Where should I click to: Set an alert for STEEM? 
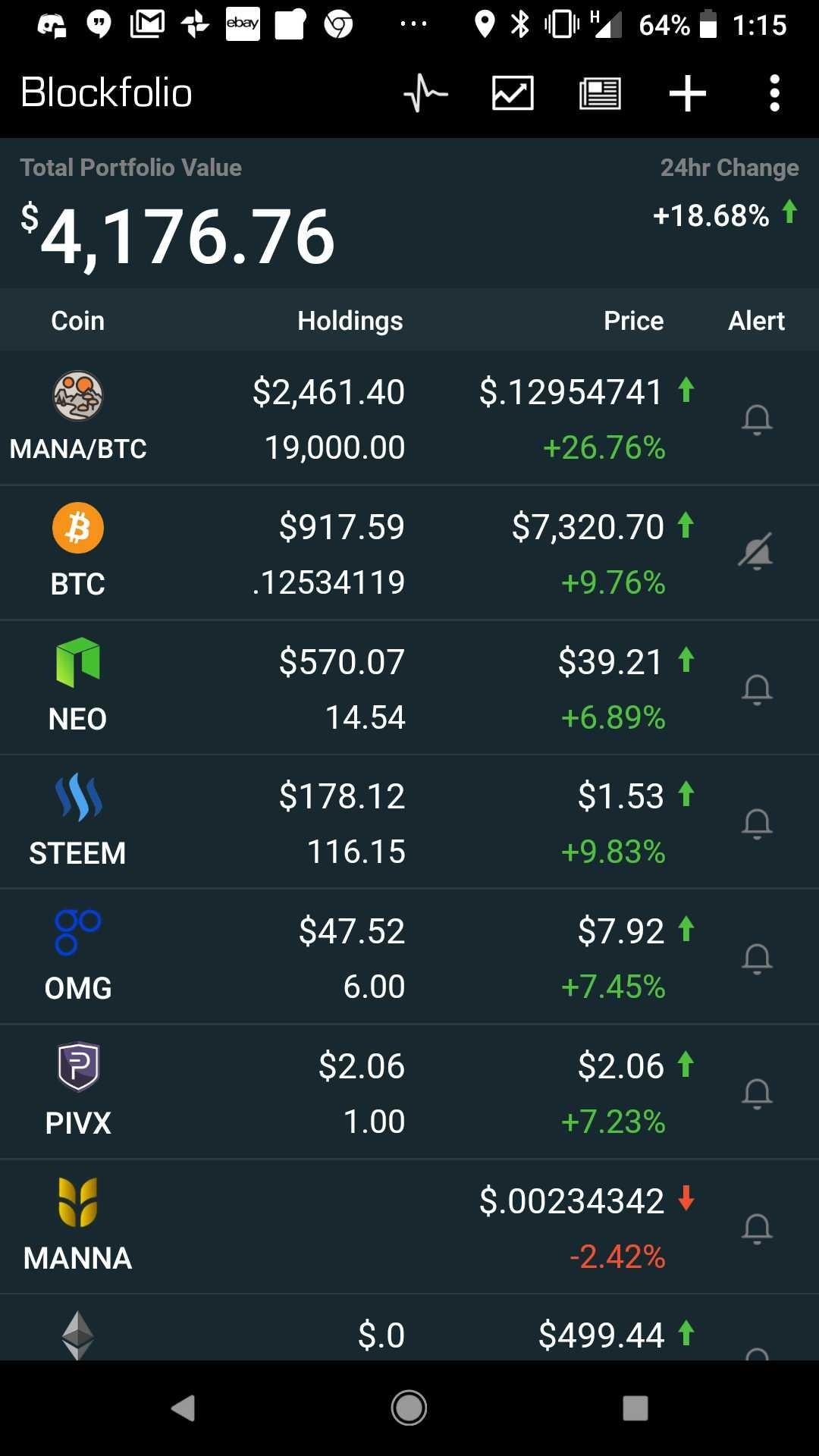point(757,824)
